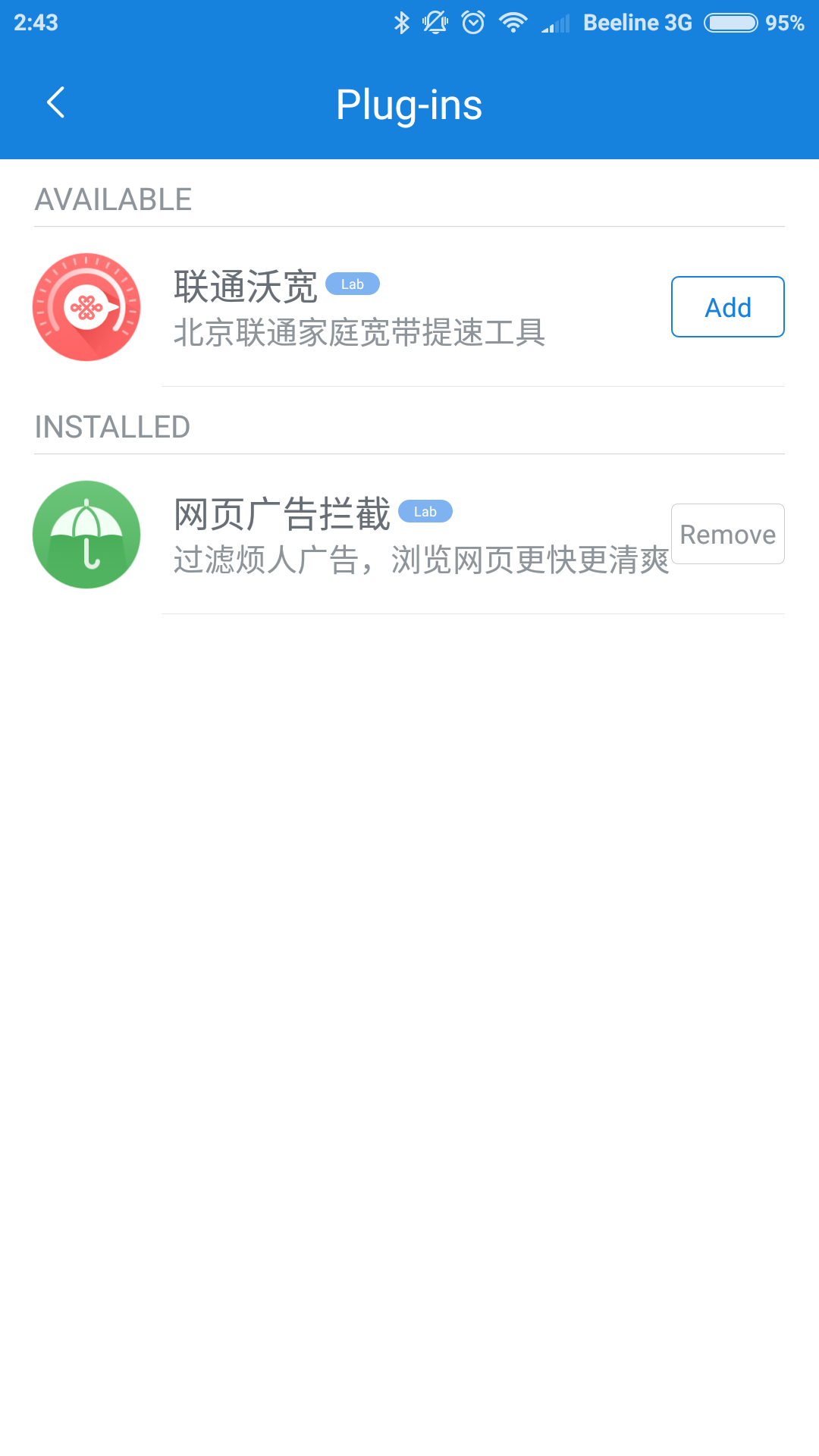Add the 联通沃宽 plug-in
The height and width of the screenshot is (1456, 819).
coord(727,307)
